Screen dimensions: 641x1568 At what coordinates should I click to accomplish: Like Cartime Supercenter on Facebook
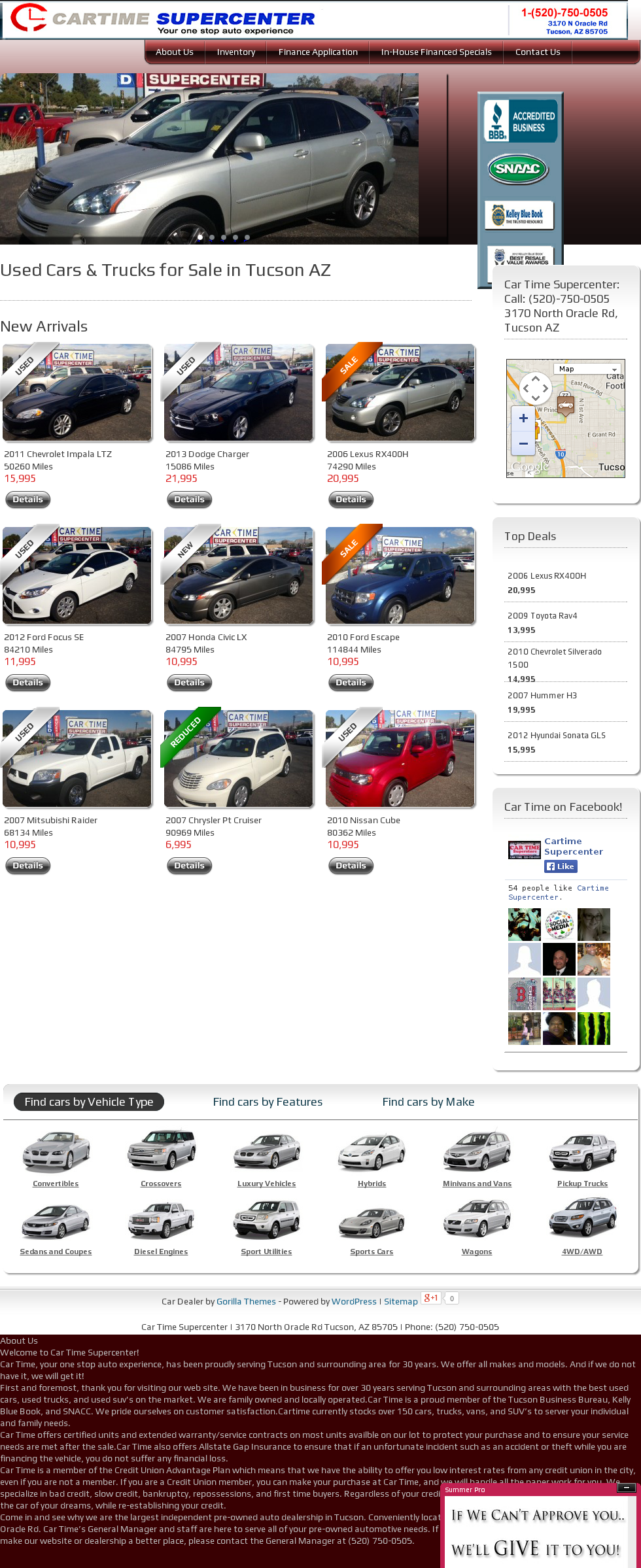tap(561, 866)
